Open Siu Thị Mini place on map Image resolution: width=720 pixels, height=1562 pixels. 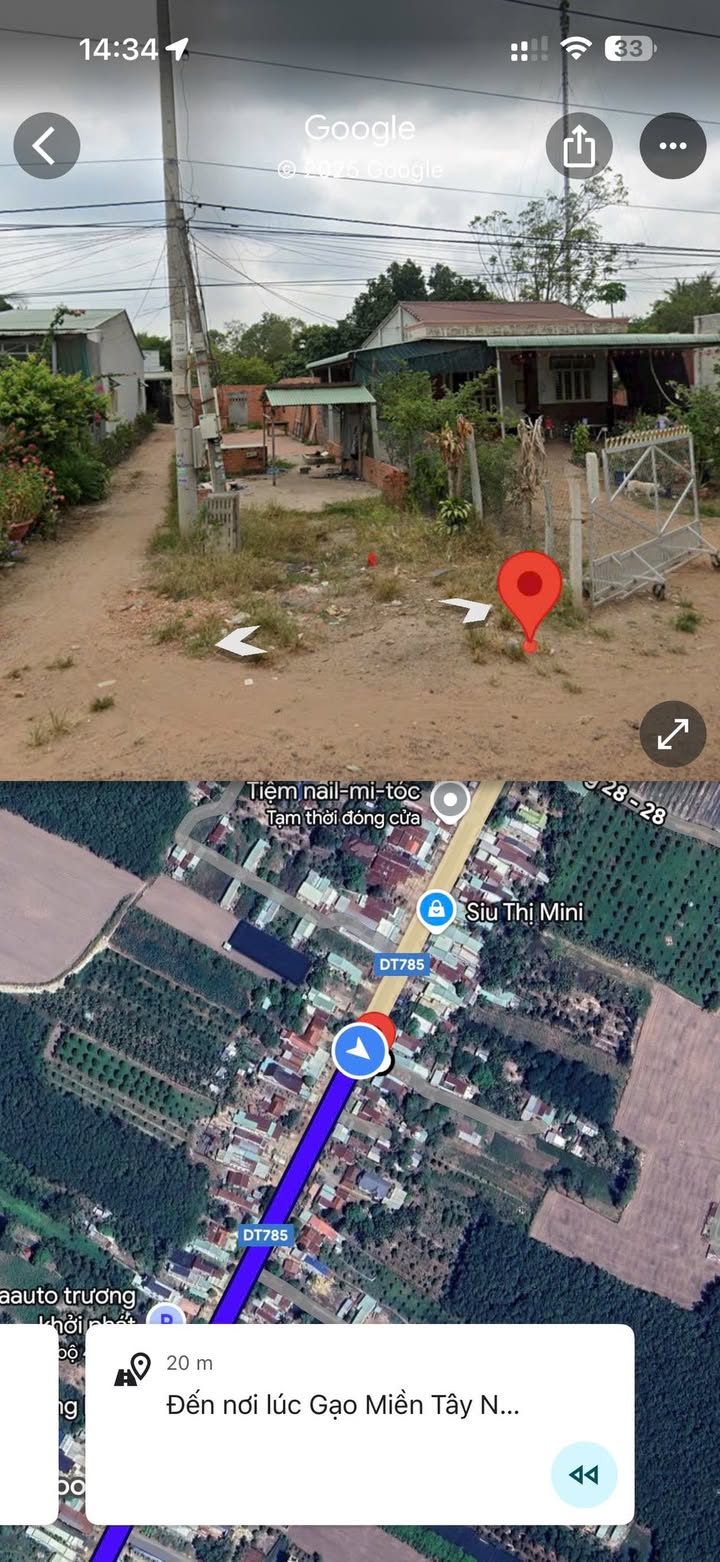(x=436, y=910)
